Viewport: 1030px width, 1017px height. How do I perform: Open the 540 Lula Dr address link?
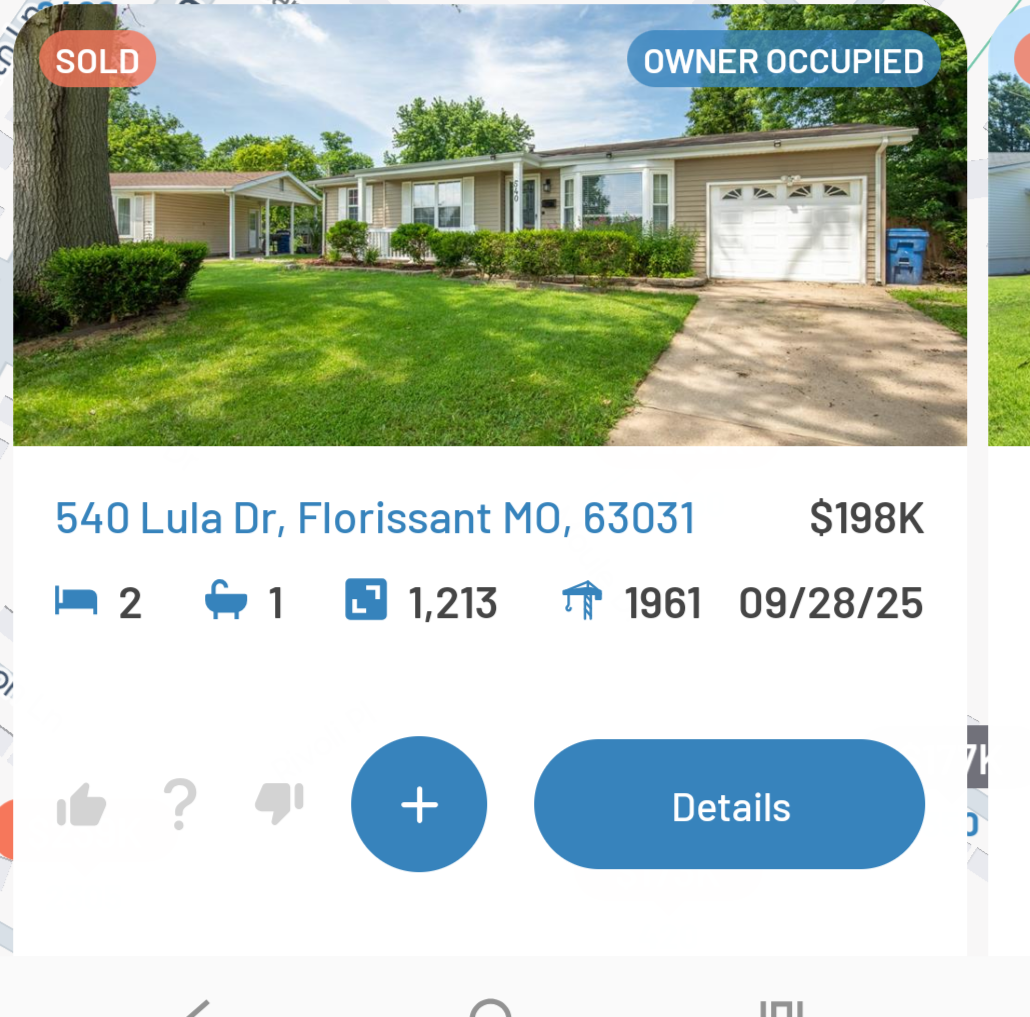tap(375, 519)
